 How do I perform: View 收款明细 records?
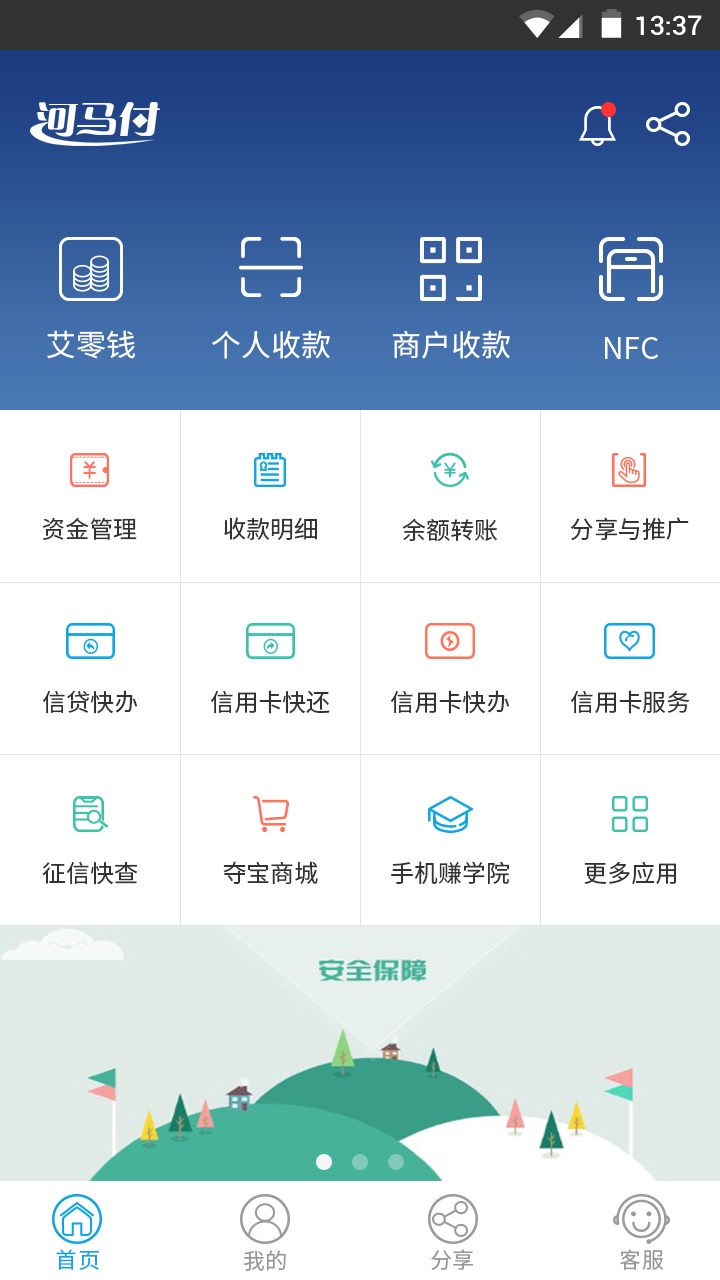click(270, 496)
